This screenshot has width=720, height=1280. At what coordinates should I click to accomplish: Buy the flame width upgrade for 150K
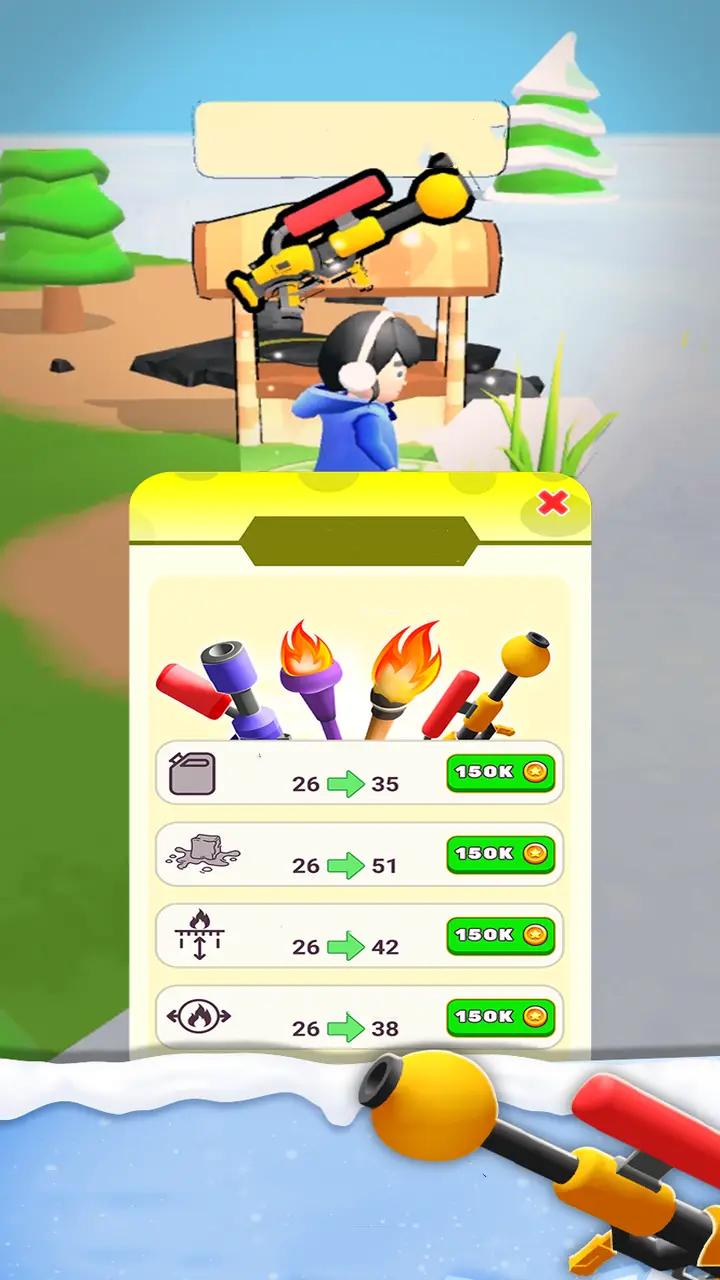pos(500,1016)
